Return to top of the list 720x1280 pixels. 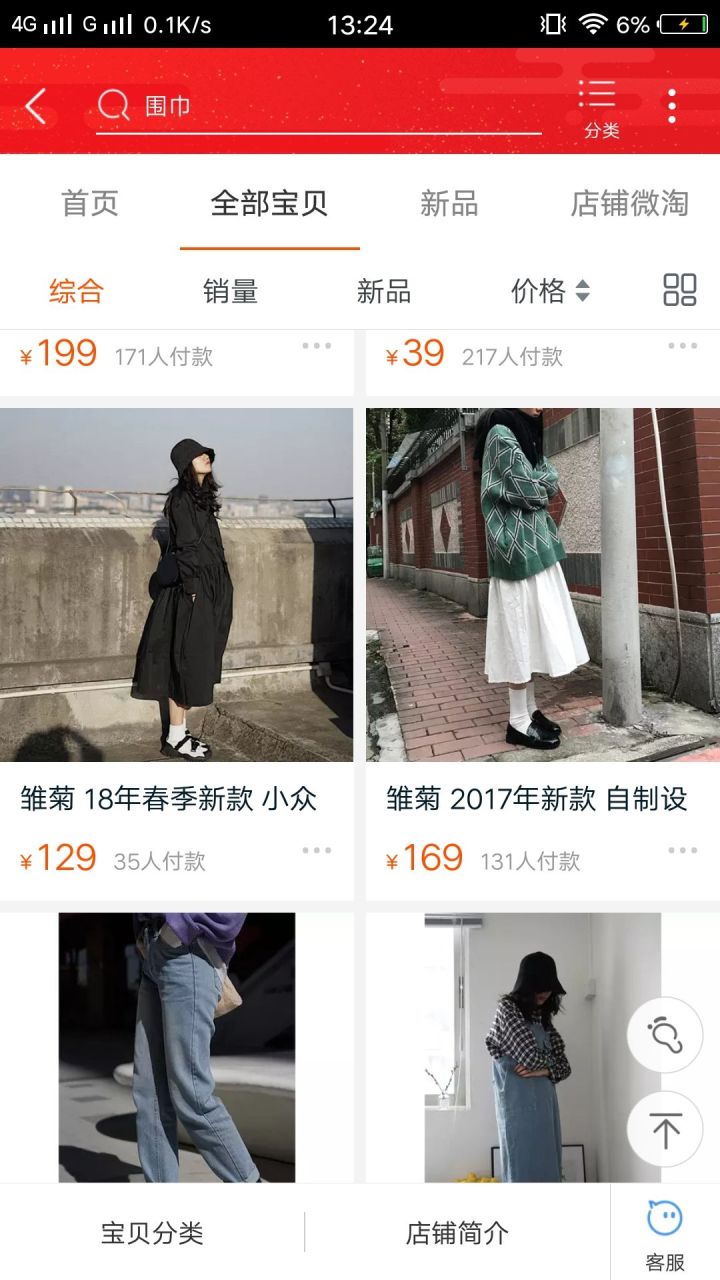pyautogui.click(x=665, y=1129)
